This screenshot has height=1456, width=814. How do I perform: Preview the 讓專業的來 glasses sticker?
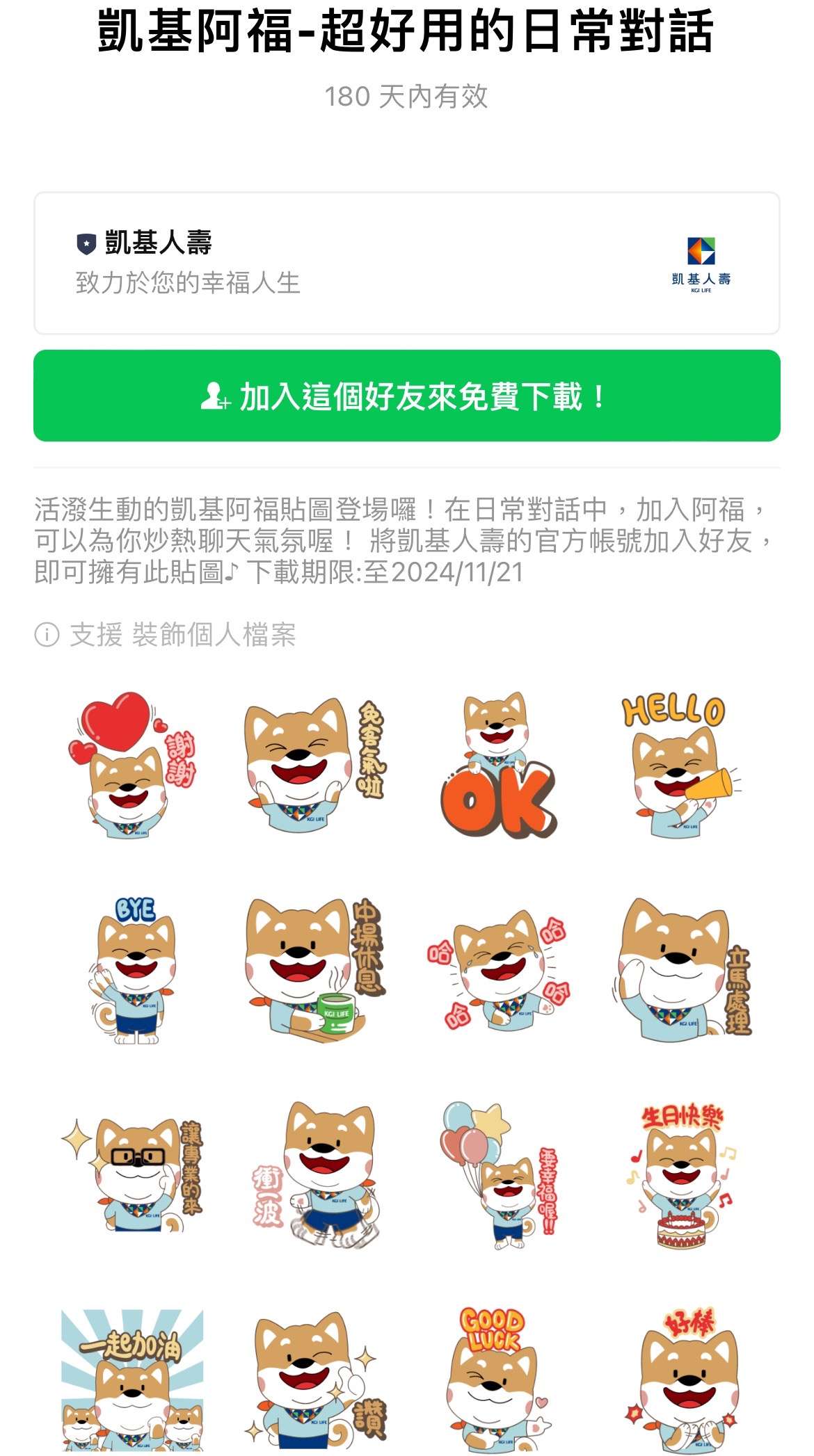tap(132, 1175)
